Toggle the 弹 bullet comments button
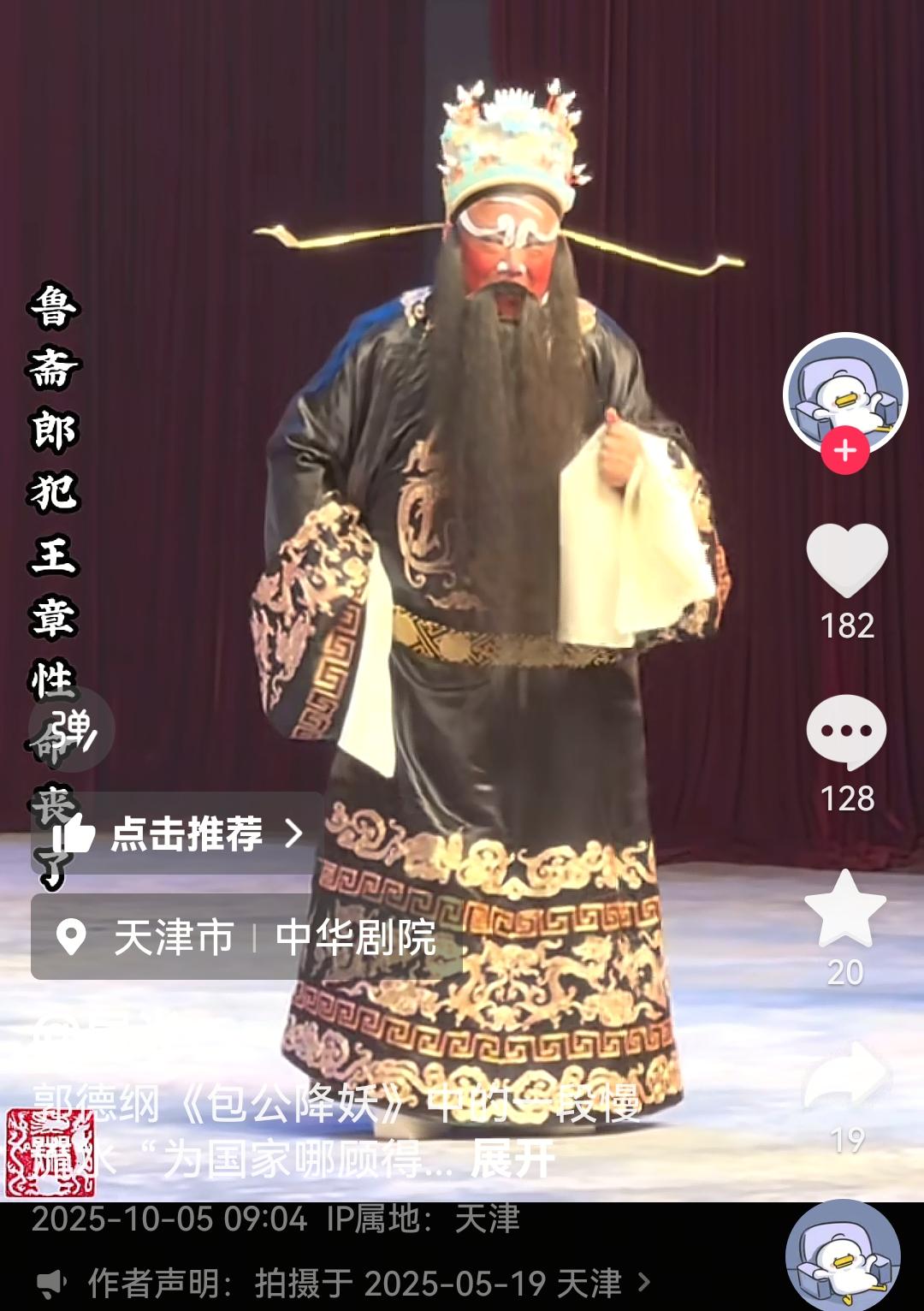This screenshot has height=1311, width=924. 71,729
